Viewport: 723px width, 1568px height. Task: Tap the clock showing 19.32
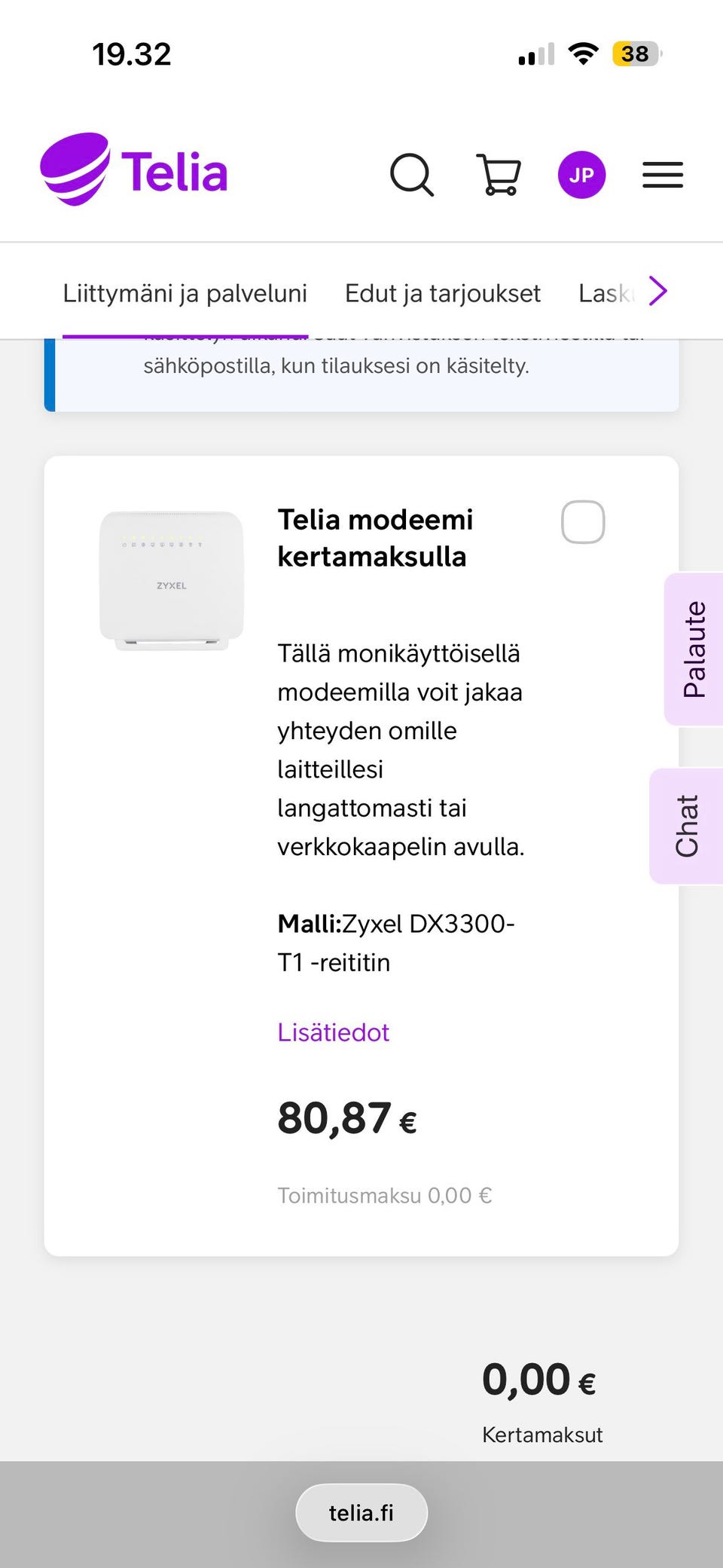[133, 53]
